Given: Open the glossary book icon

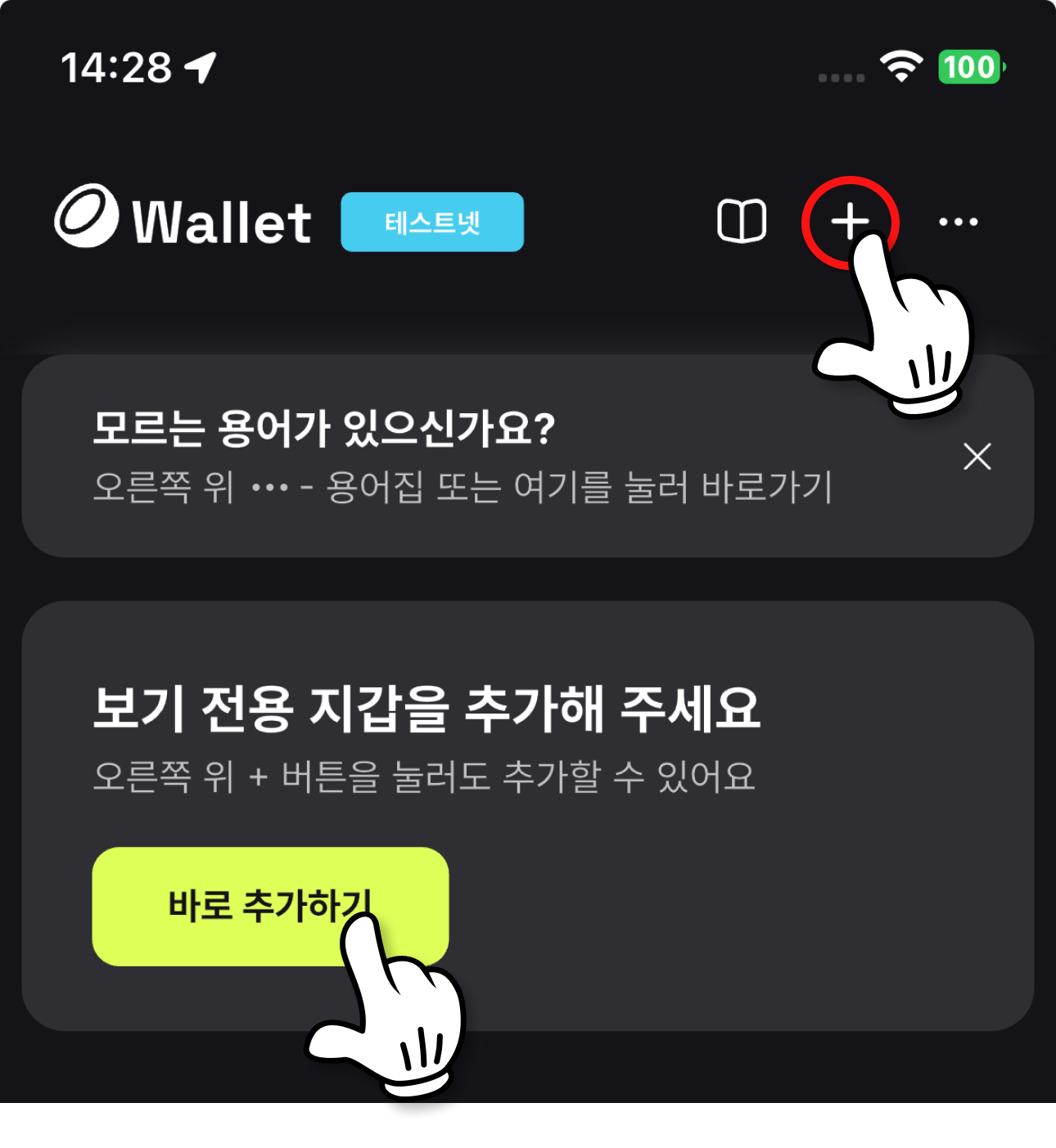Looking at the screenshot, I should click(x=742, y=222).
